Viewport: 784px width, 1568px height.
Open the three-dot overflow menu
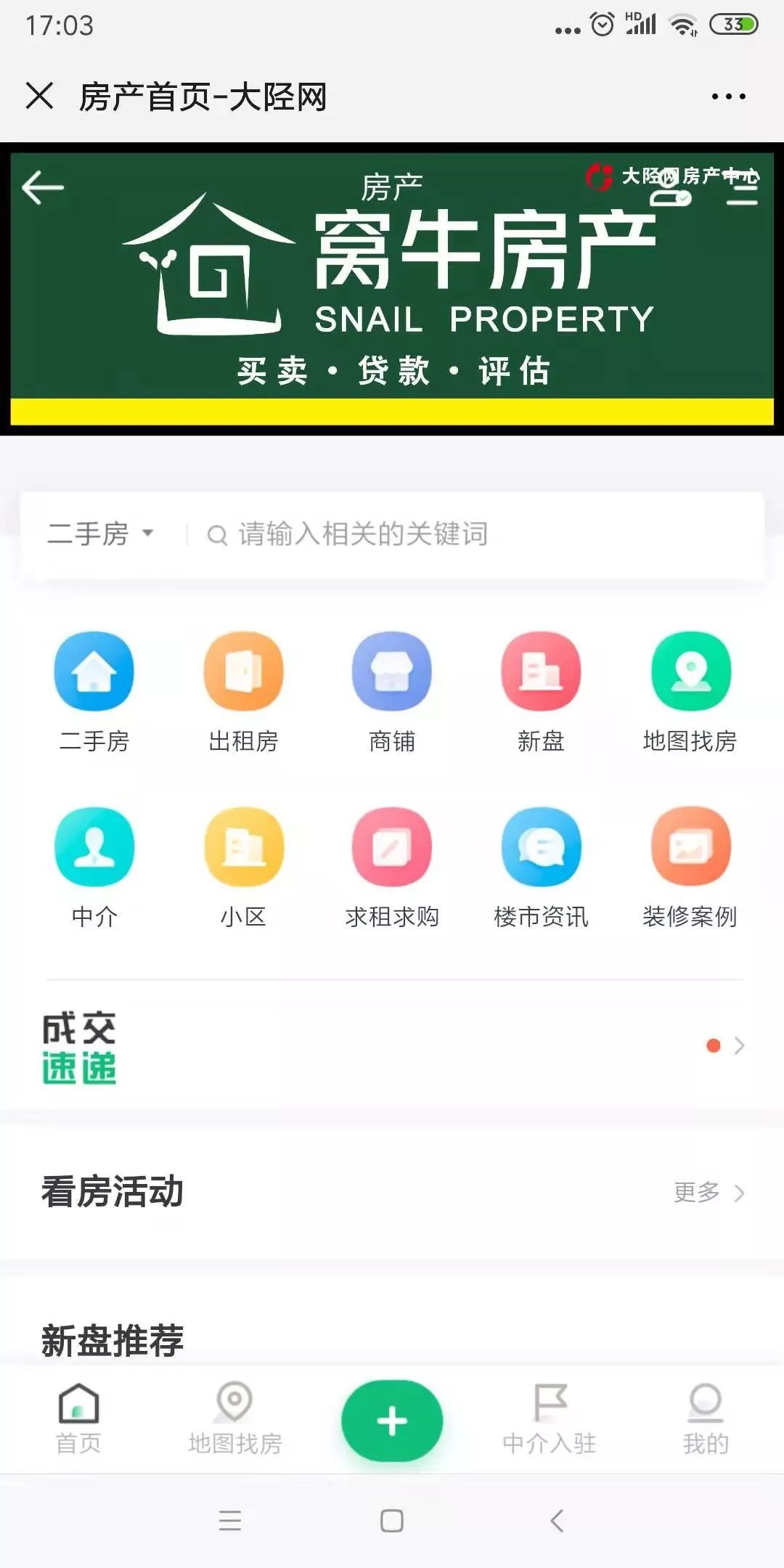[728, 96]
